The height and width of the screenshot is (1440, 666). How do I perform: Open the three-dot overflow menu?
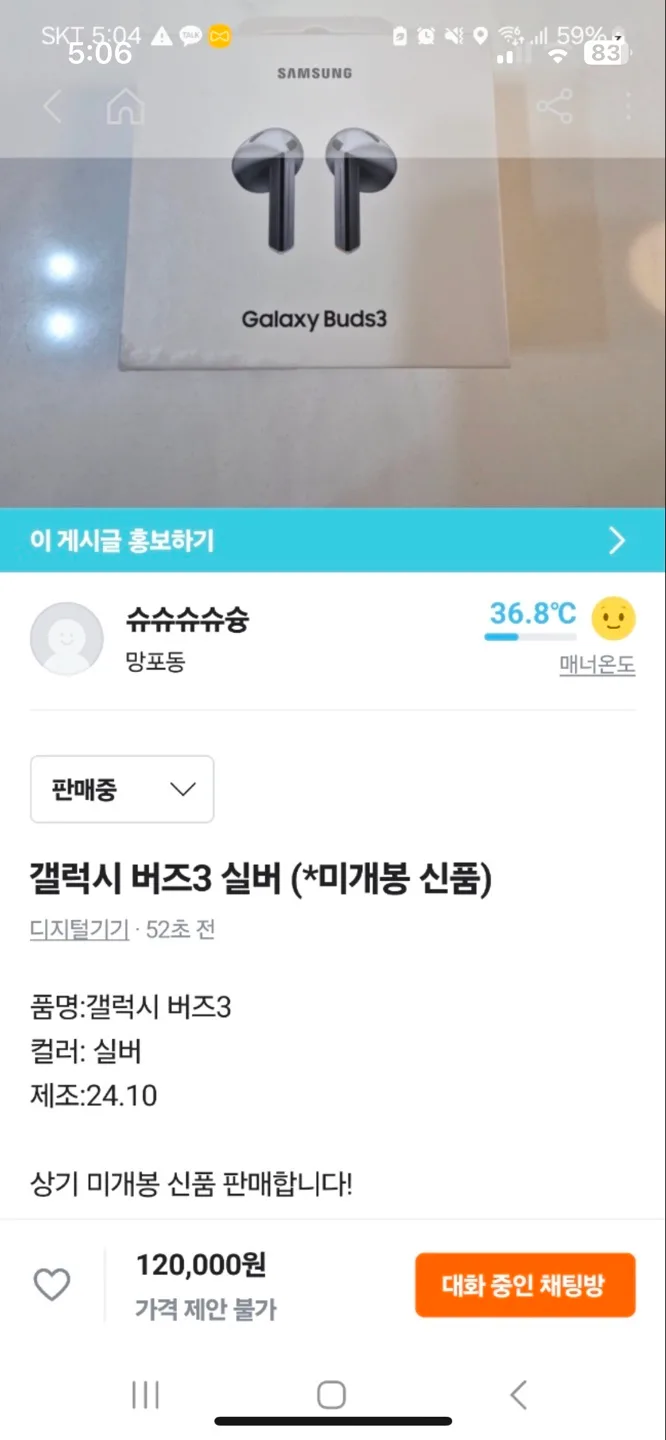click(x=628, y=106)
